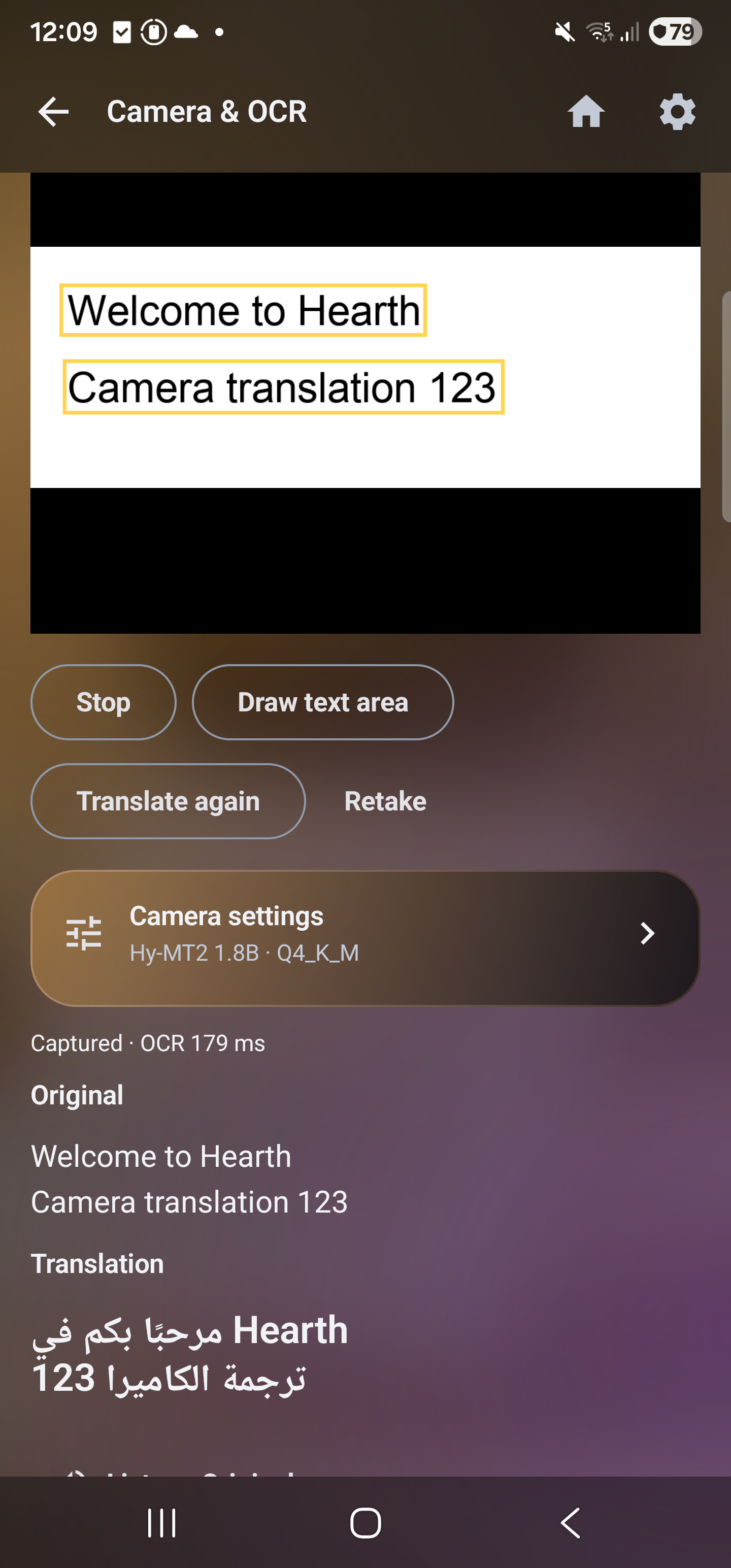731x1568 pixels.
Task: Tap the Stop button
Action: (104, 702)
